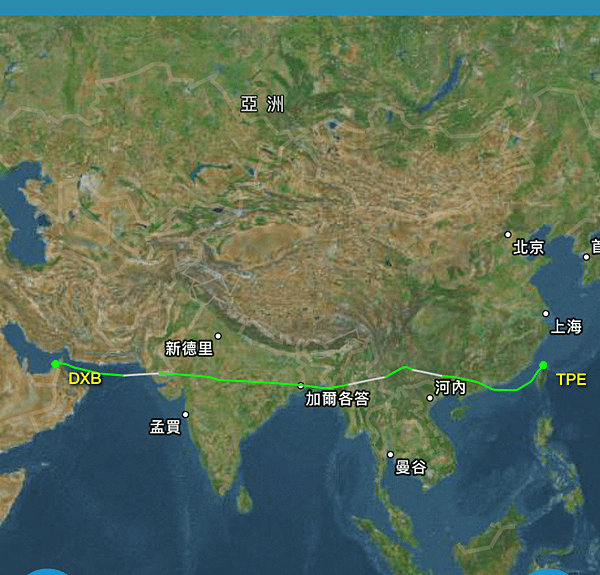The width and height of the screenshot is (600, 575).
Task: Tap the round blue button at bottom-right
Action: pos(551,572)
